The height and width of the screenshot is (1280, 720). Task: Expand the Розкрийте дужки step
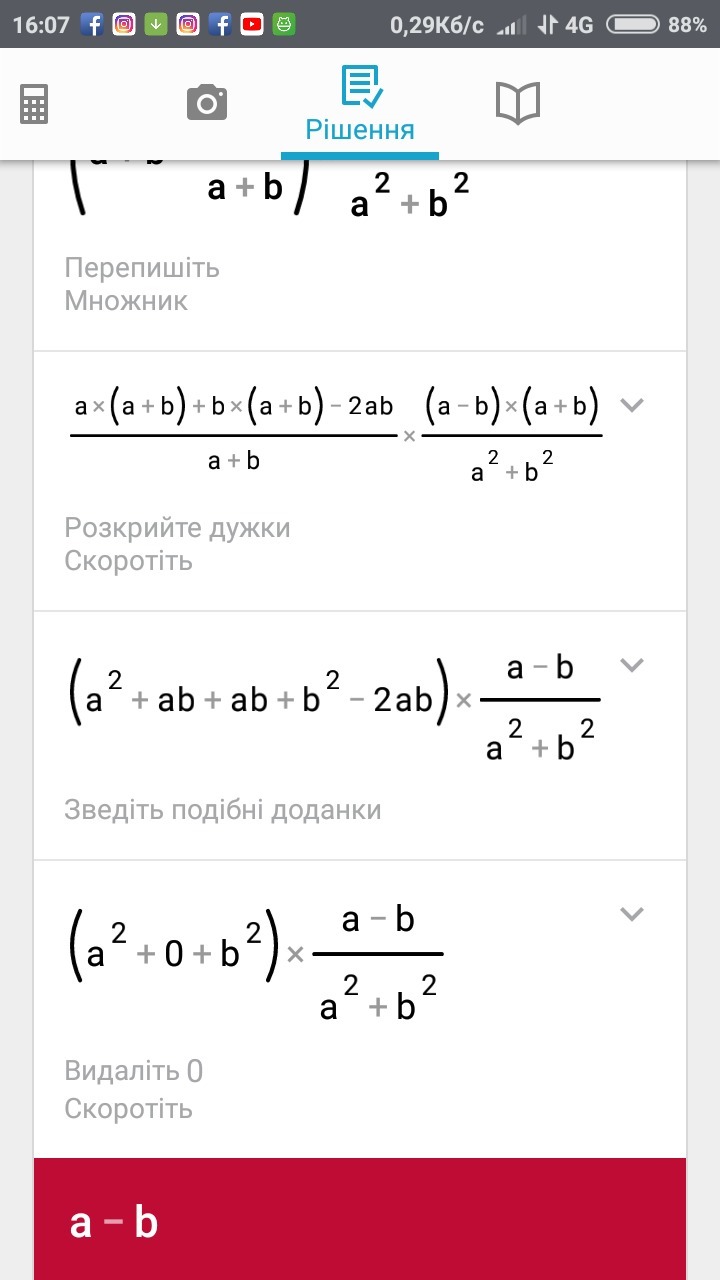pyautogui.click(x=631, y=405)
